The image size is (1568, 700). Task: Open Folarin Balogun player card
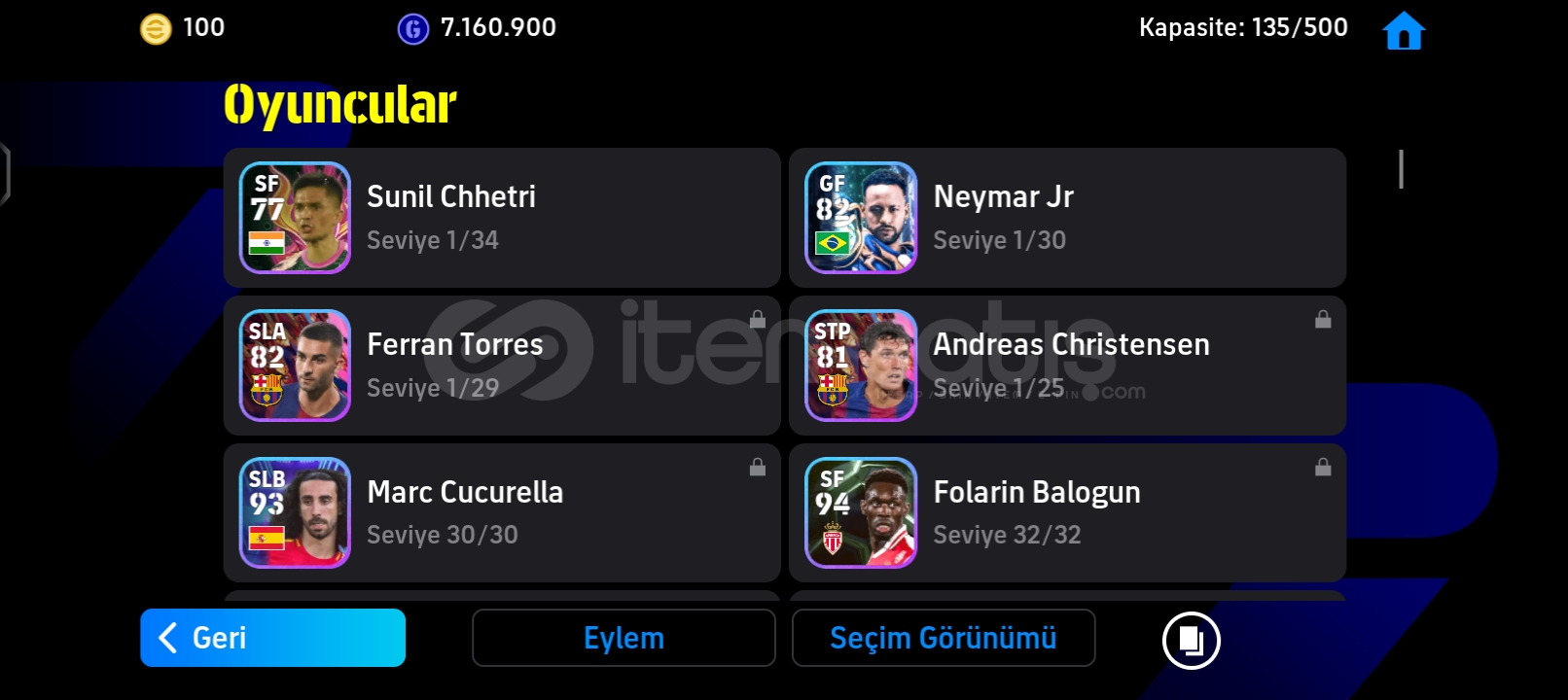click(1067, 513)
